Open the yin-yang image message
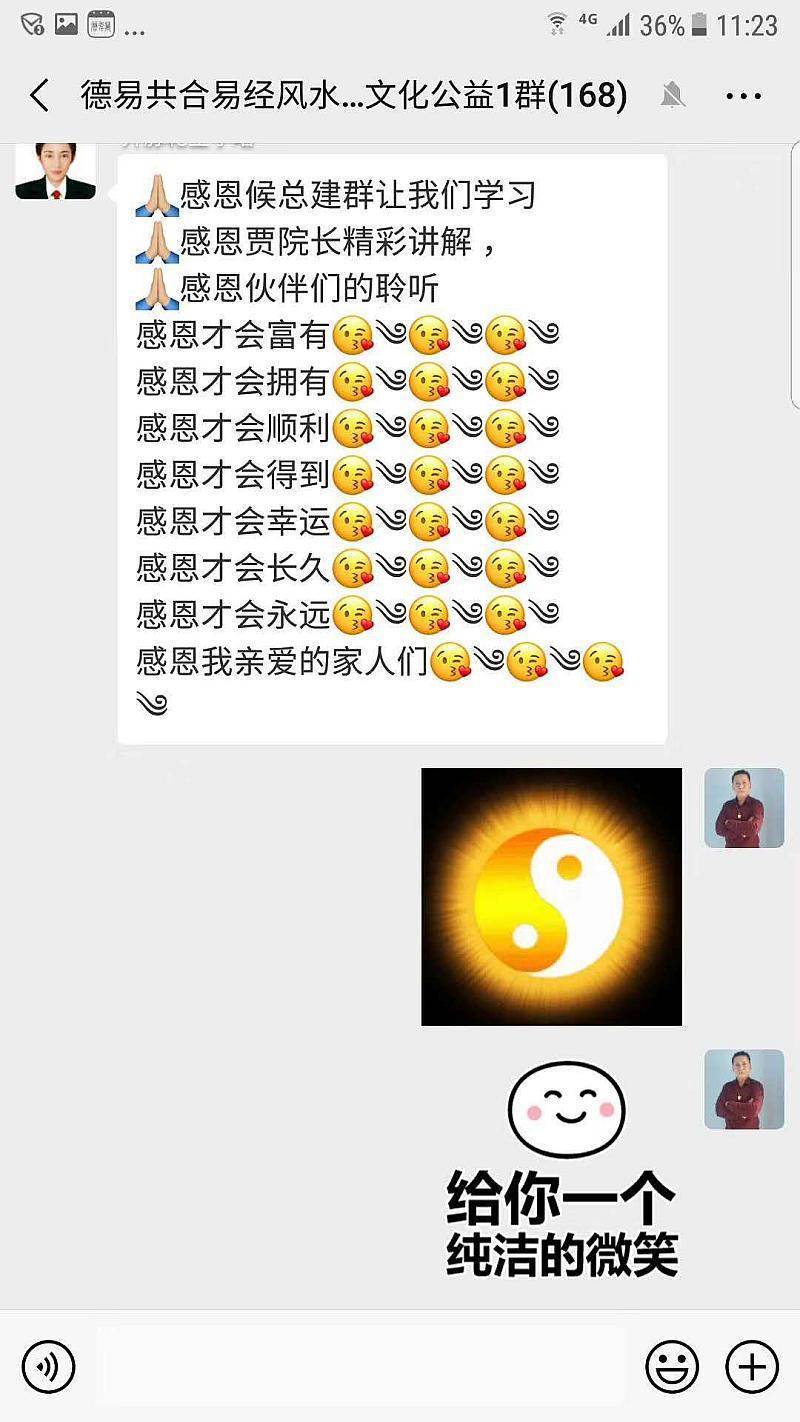The image size is (800, 1422). 551,896
